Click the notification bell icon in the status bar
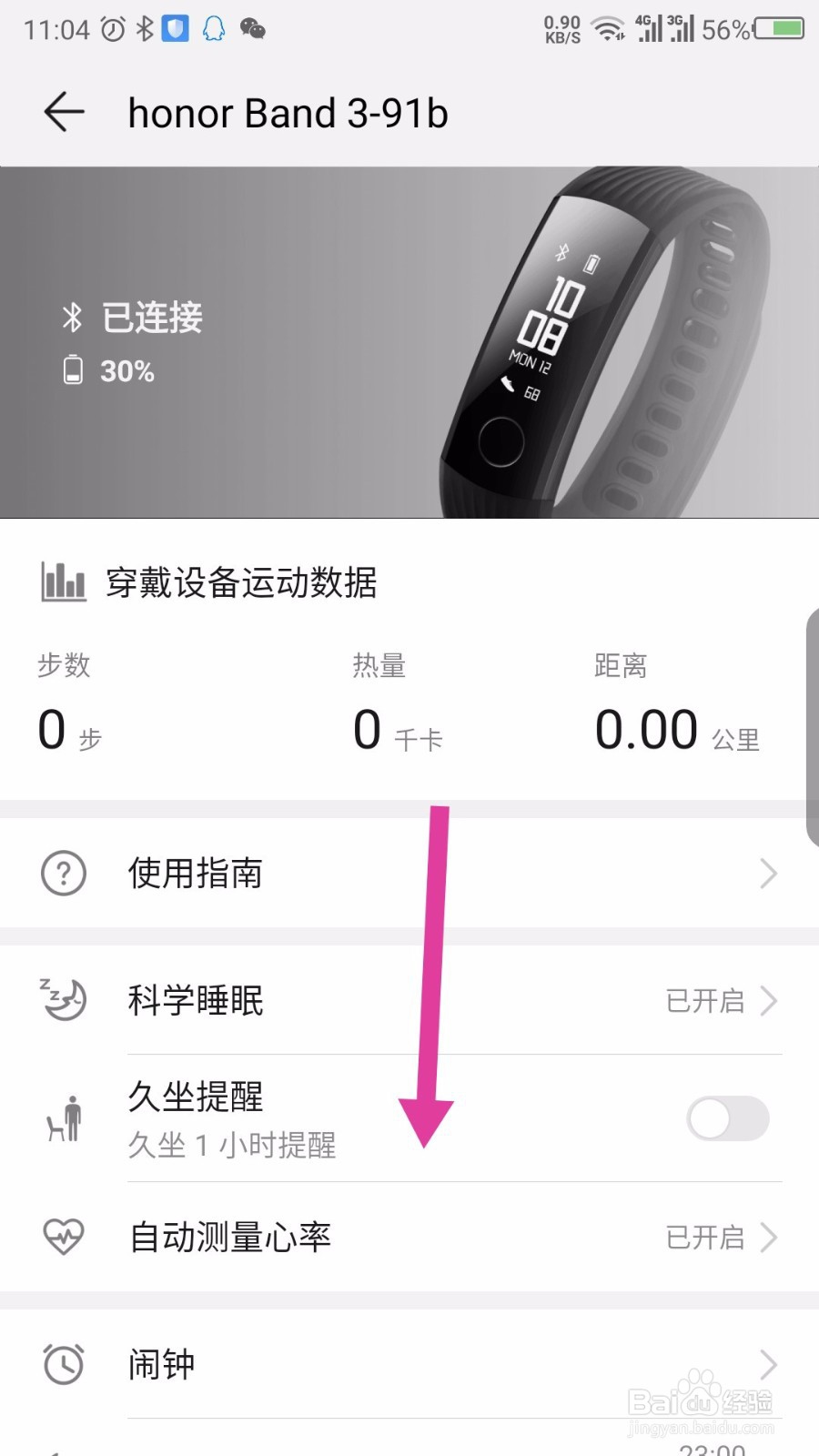Image resolution: width=819 pixels, height=1456 pixels. (215, 29)
